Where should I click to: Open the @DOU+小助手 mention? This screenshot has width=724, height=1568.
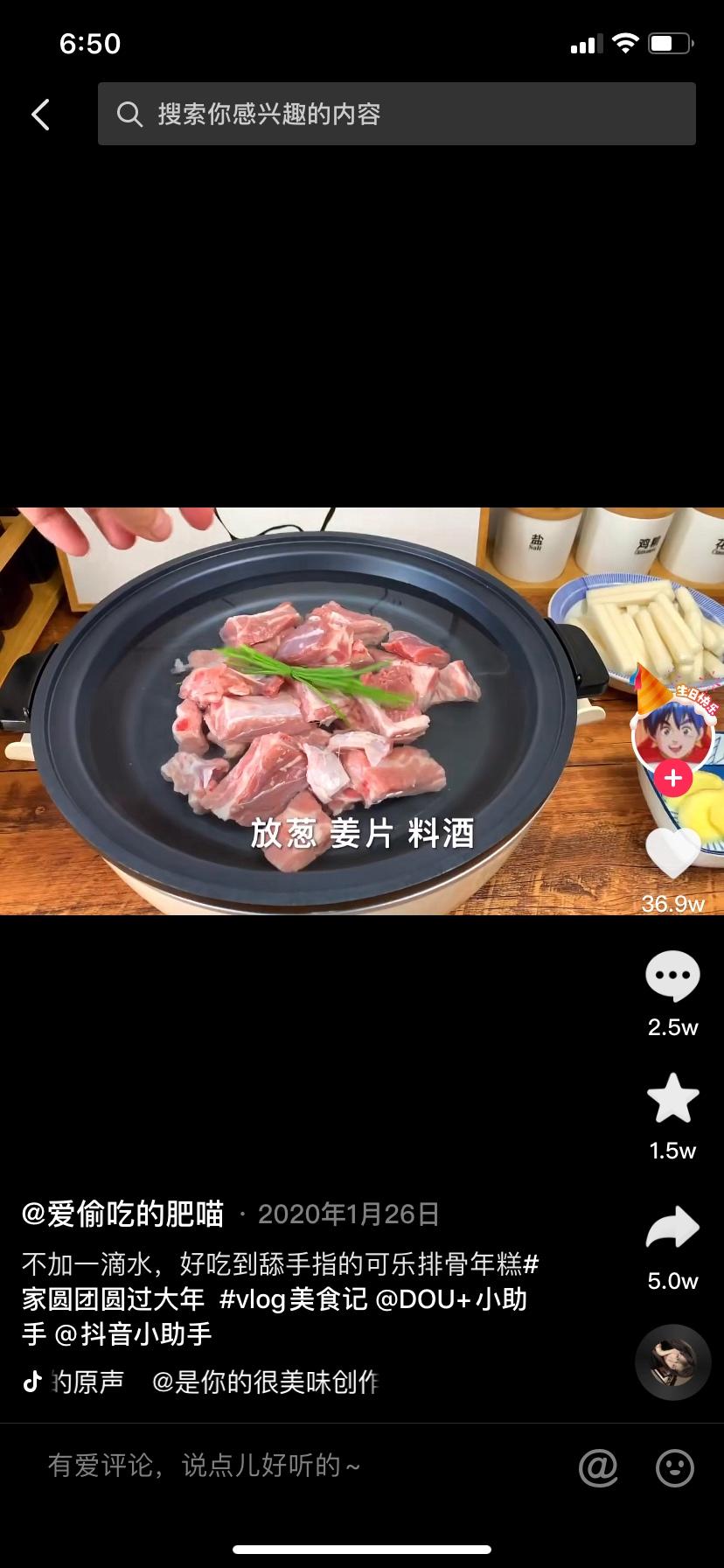point(450,1298)
